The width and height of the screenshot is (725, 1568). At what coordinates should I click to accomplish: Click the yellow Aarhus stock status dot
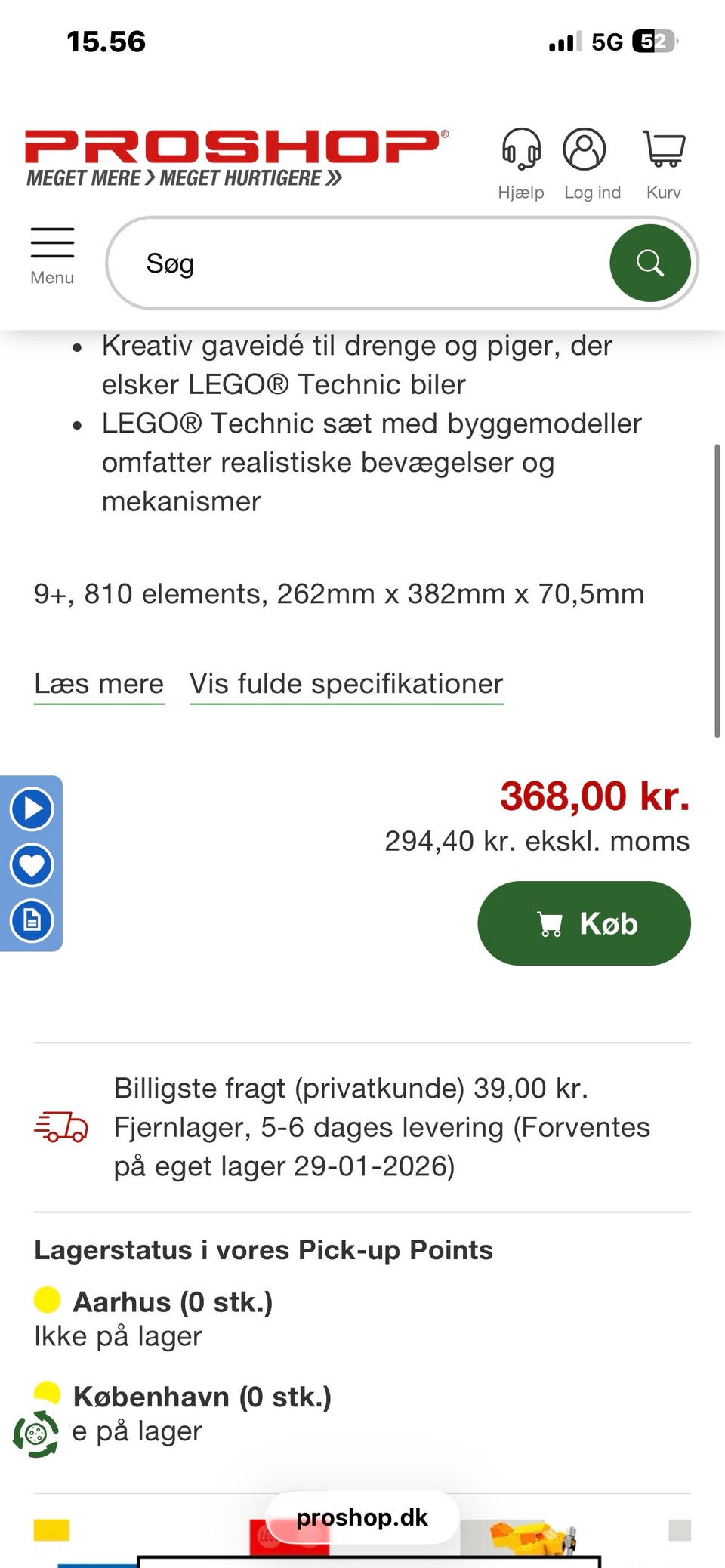coord(47,1301)
